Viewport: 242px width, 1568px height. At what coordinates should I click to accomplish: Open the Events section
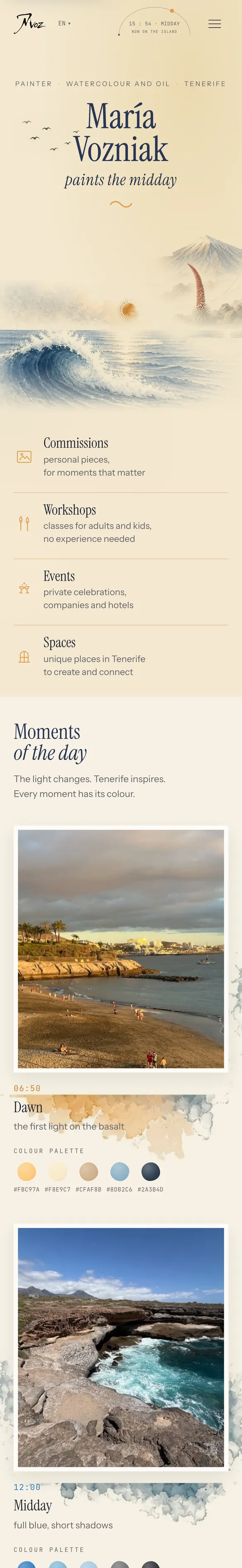click(x=121, y=590)
